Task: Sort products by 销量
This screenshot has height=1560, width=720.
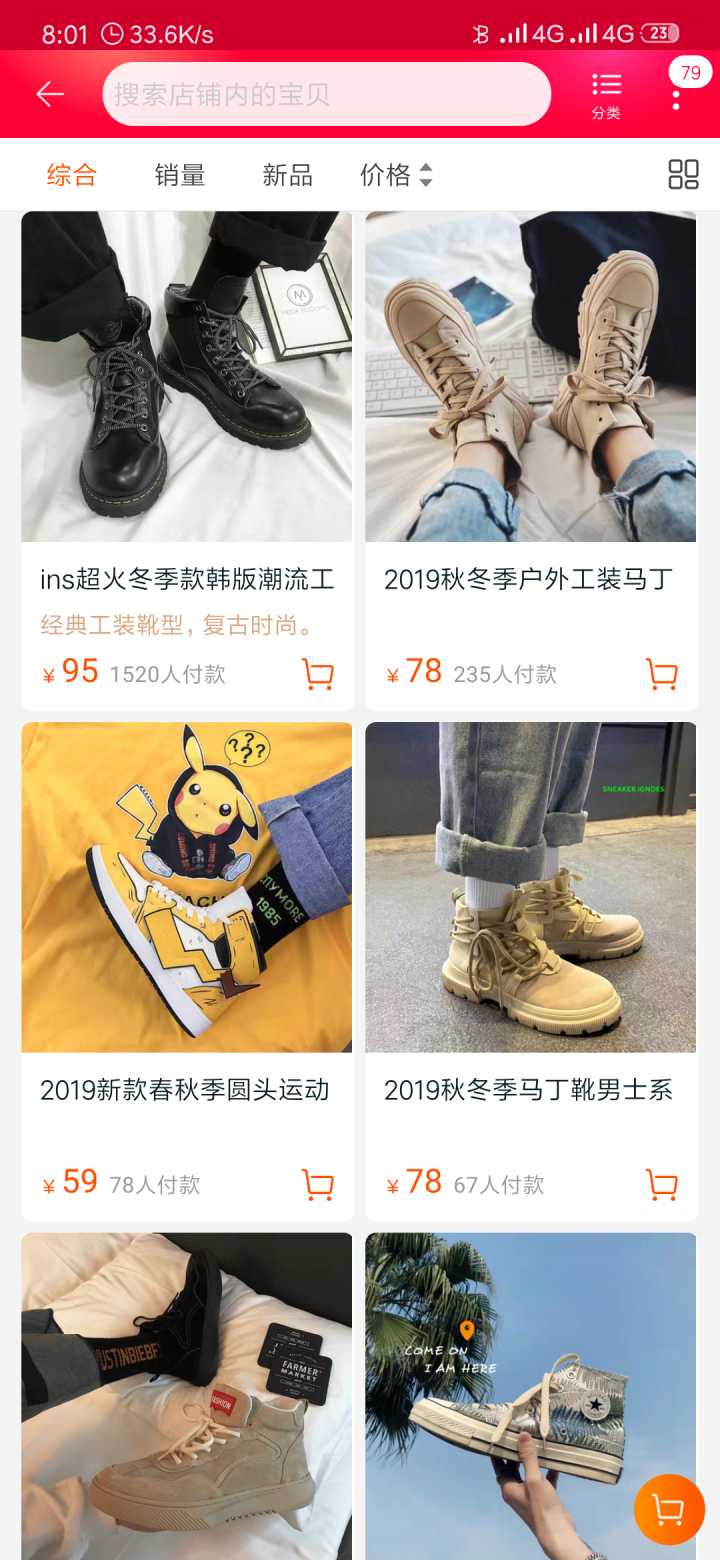Action: 180,175
